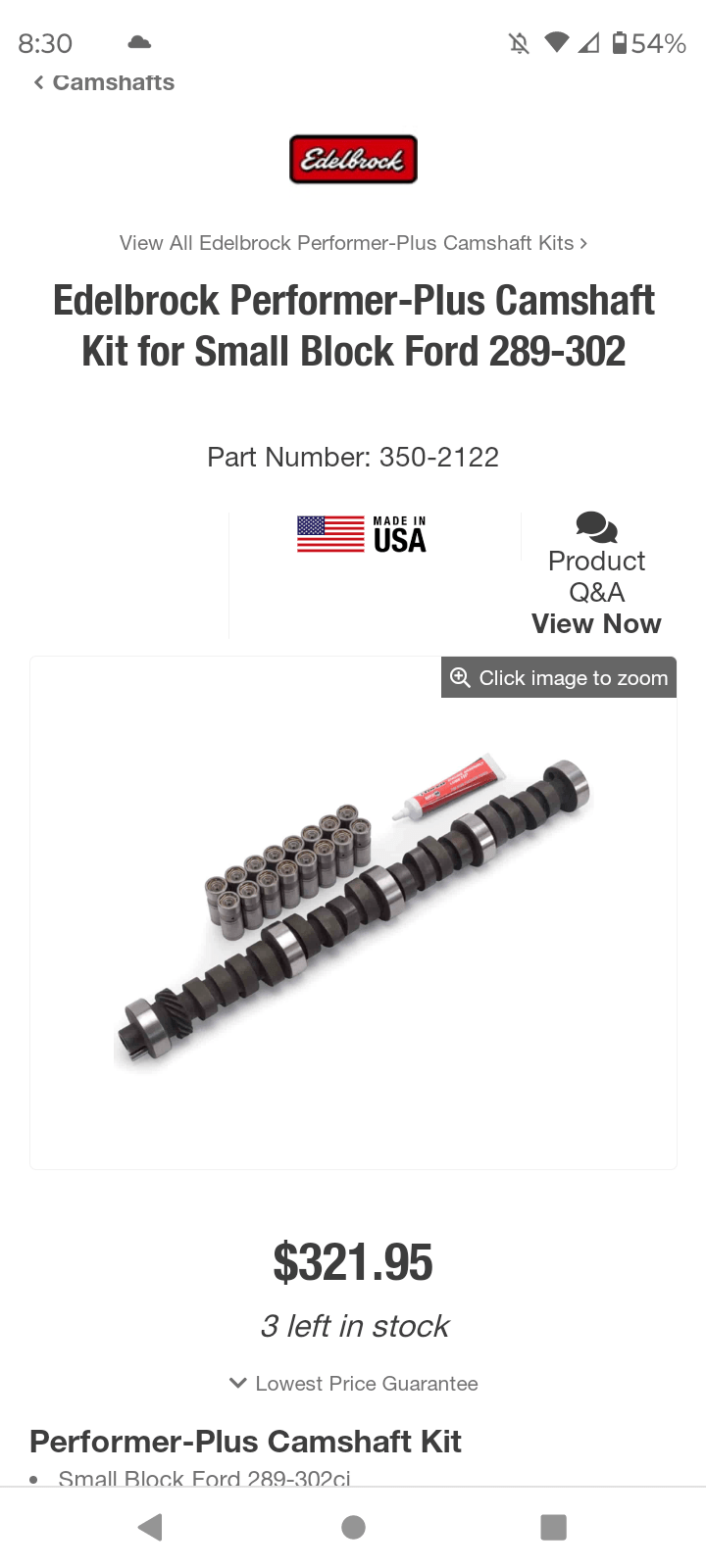Open the recent apps overview
This screenshot has width=706, height=1568.
coord(554,1527)
